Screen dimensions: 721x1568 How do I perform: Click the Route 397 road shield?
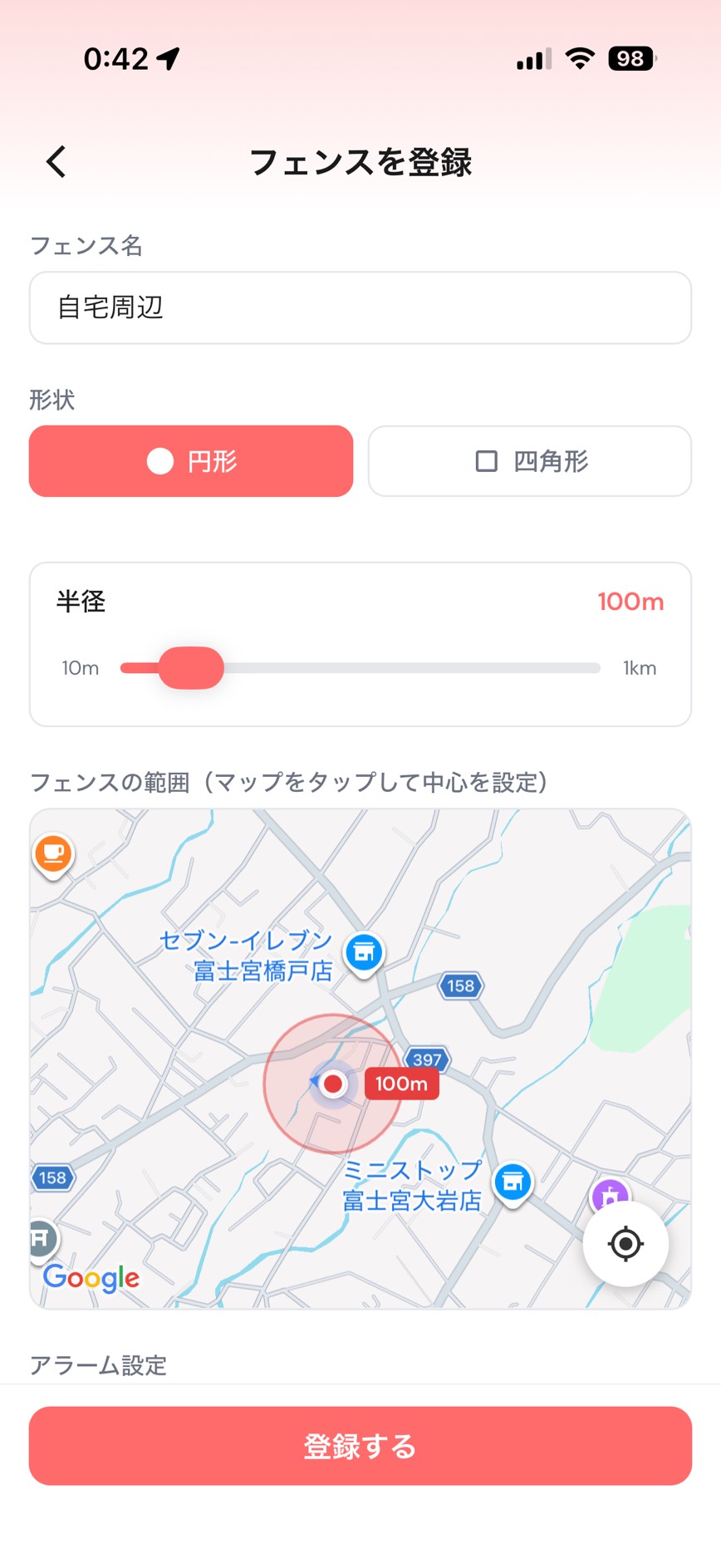425,1059
